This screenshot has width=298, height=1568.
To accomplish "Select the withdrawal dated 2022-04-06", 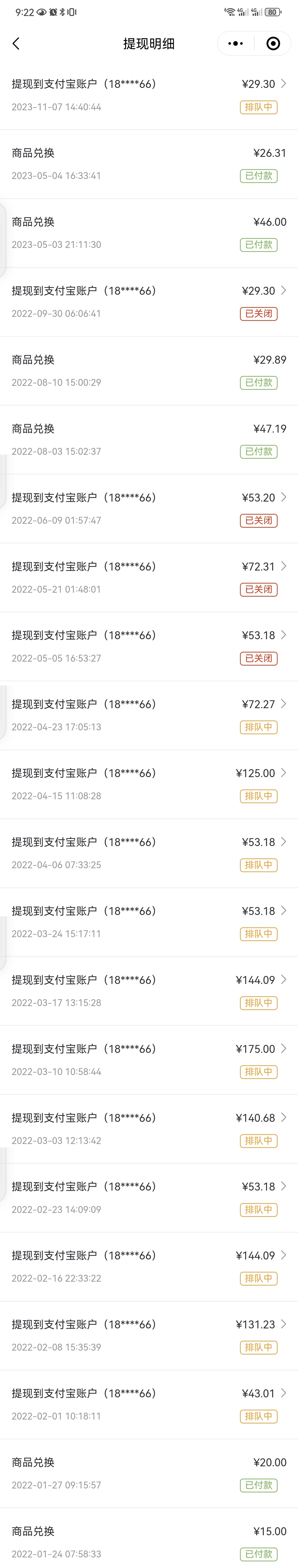I will (149, 853).
